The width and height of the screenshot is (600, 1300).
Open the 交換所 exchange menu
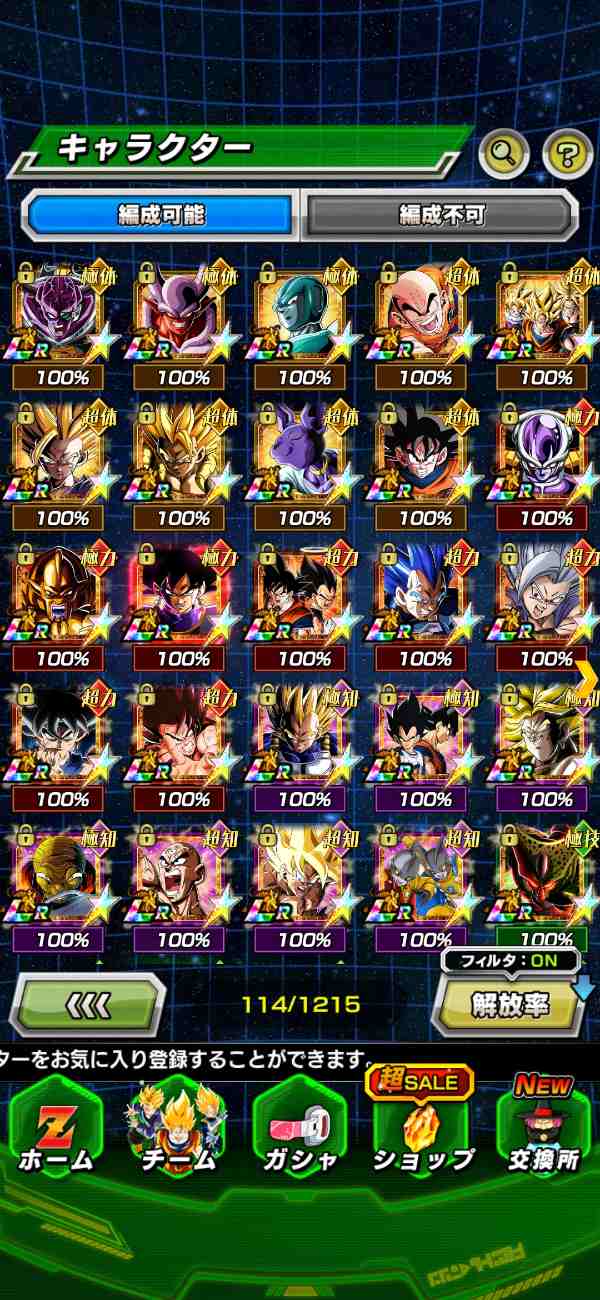[x=543, y=1128]
